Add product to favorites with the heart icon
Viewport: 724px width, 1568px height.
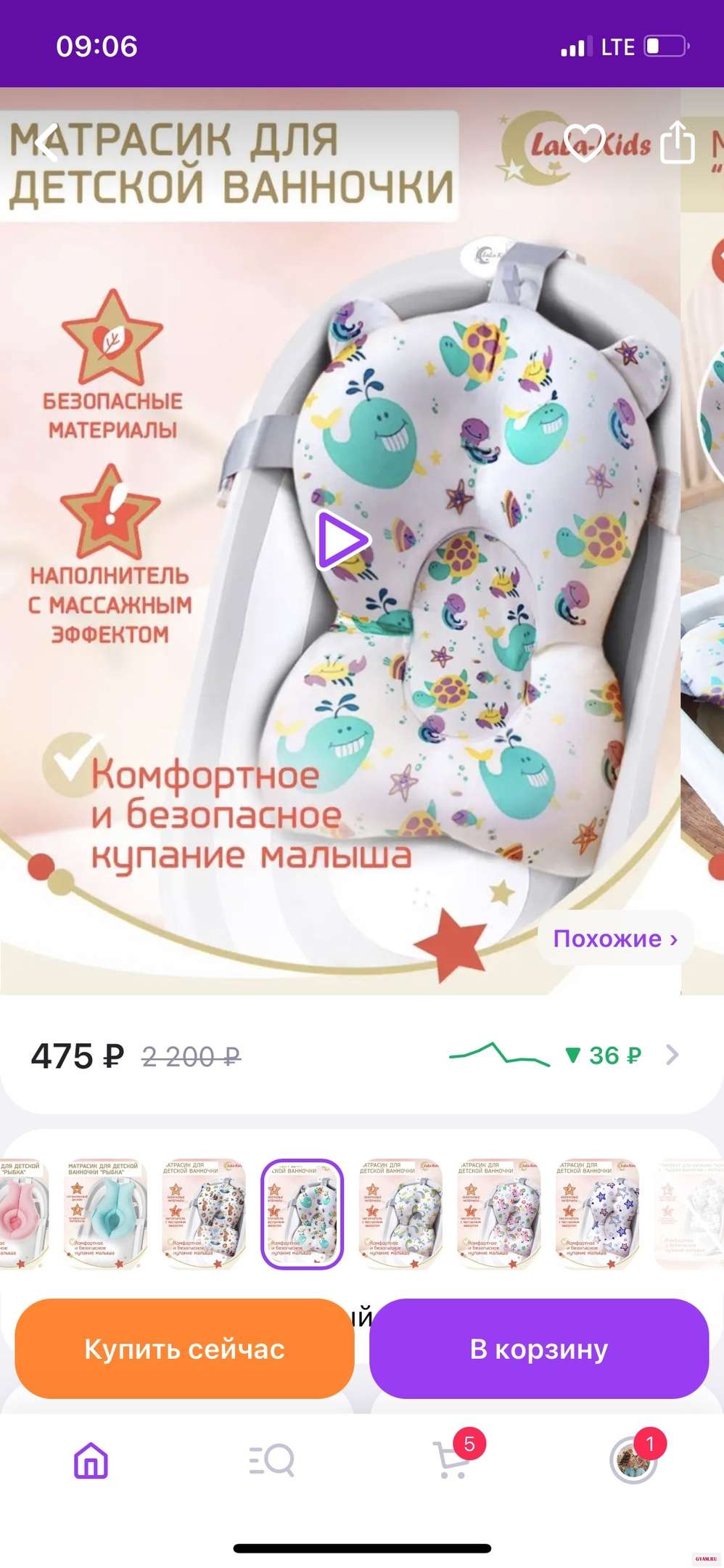(585, 142)
